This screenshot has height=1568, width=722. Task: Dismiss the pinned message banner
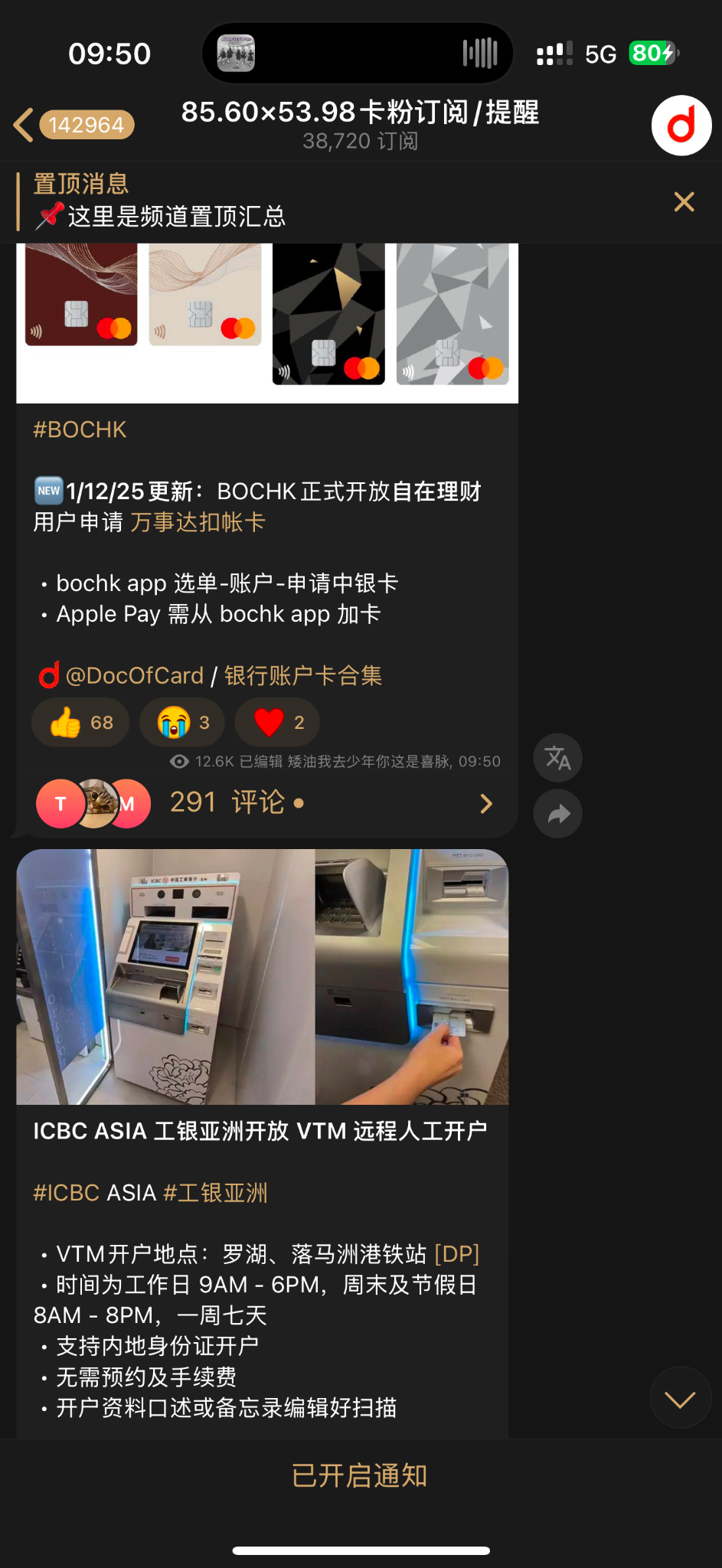coord(684,202)
